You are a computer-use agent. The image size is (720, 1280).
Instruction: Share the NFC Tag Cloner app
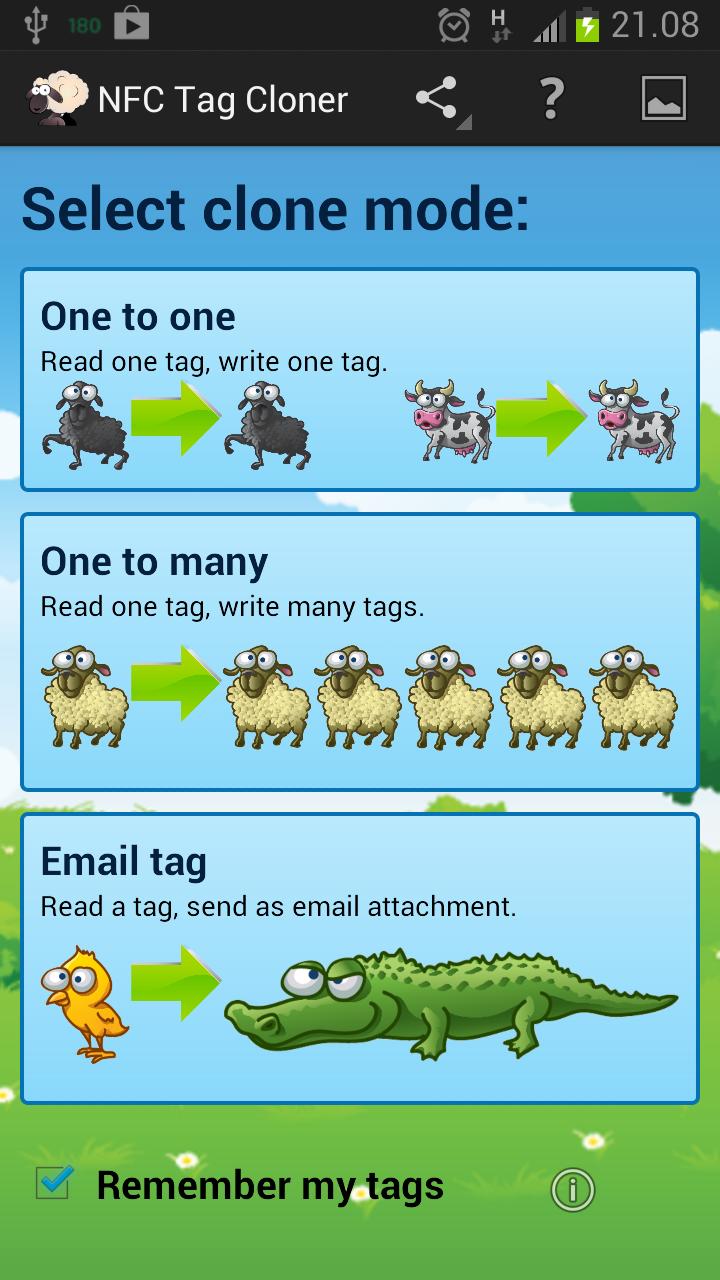coord(438,99)
